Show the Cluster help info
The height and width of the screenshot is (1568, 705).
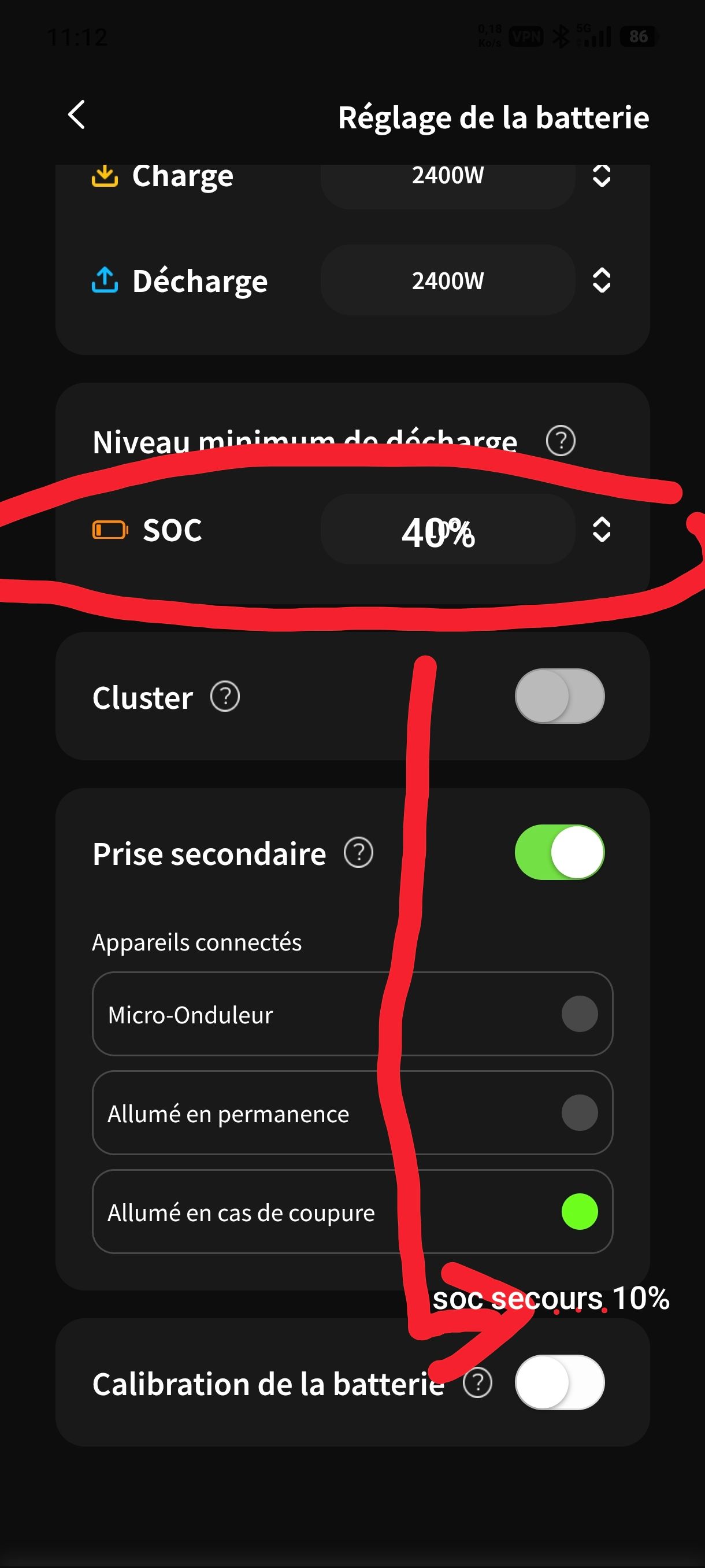225,696
